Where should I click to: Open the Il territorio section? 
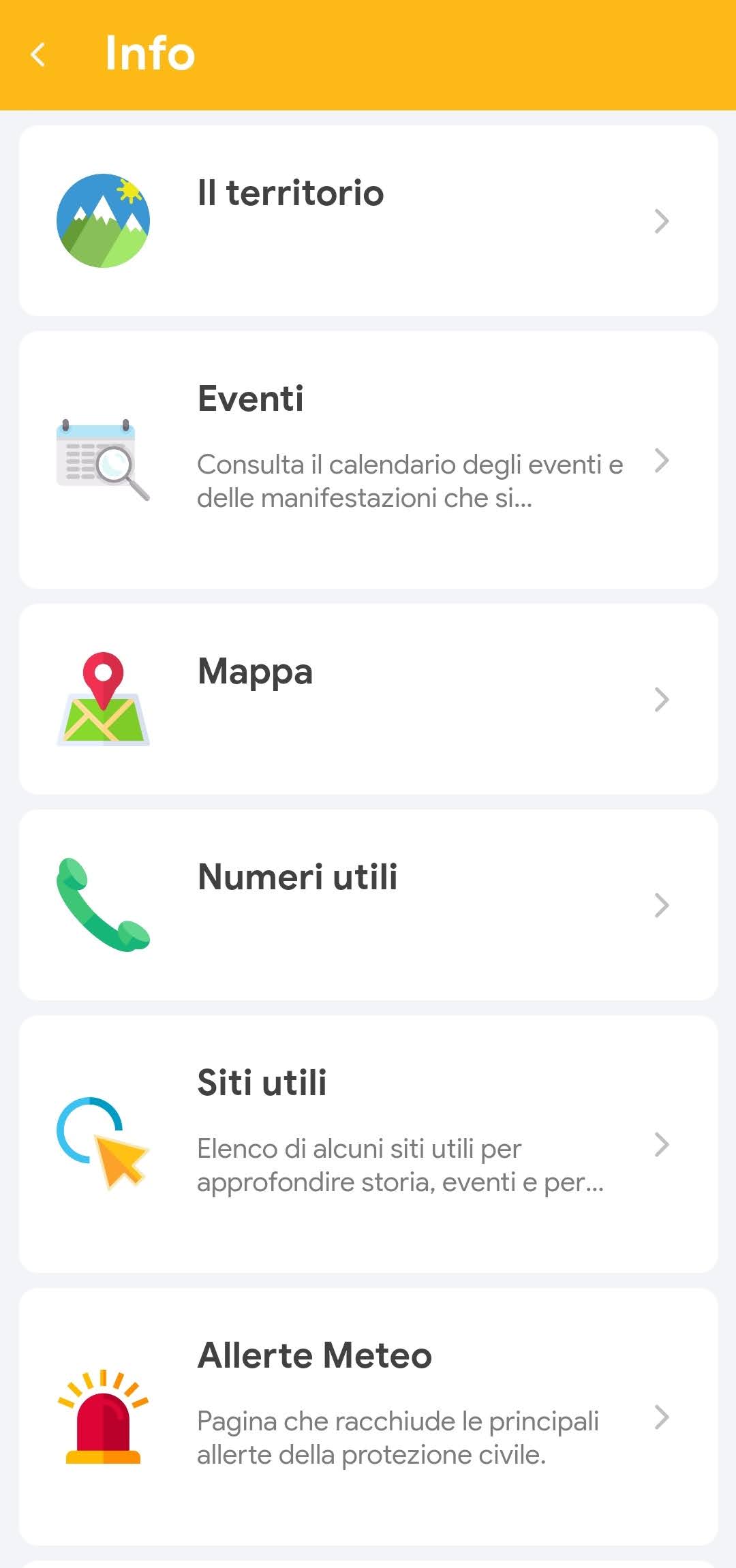(x=368, y=220)
